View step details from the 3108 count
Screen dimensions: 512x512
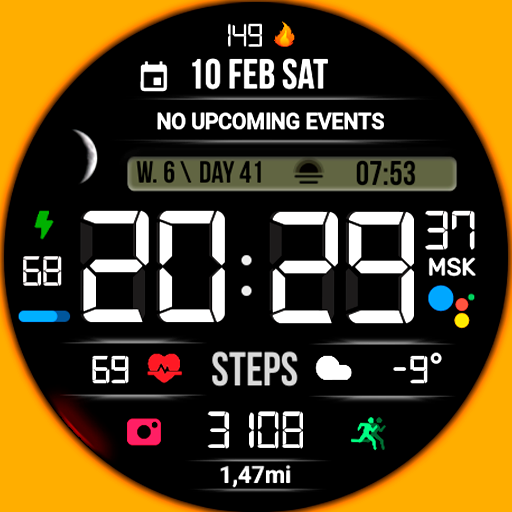click(x=255, y=430)
